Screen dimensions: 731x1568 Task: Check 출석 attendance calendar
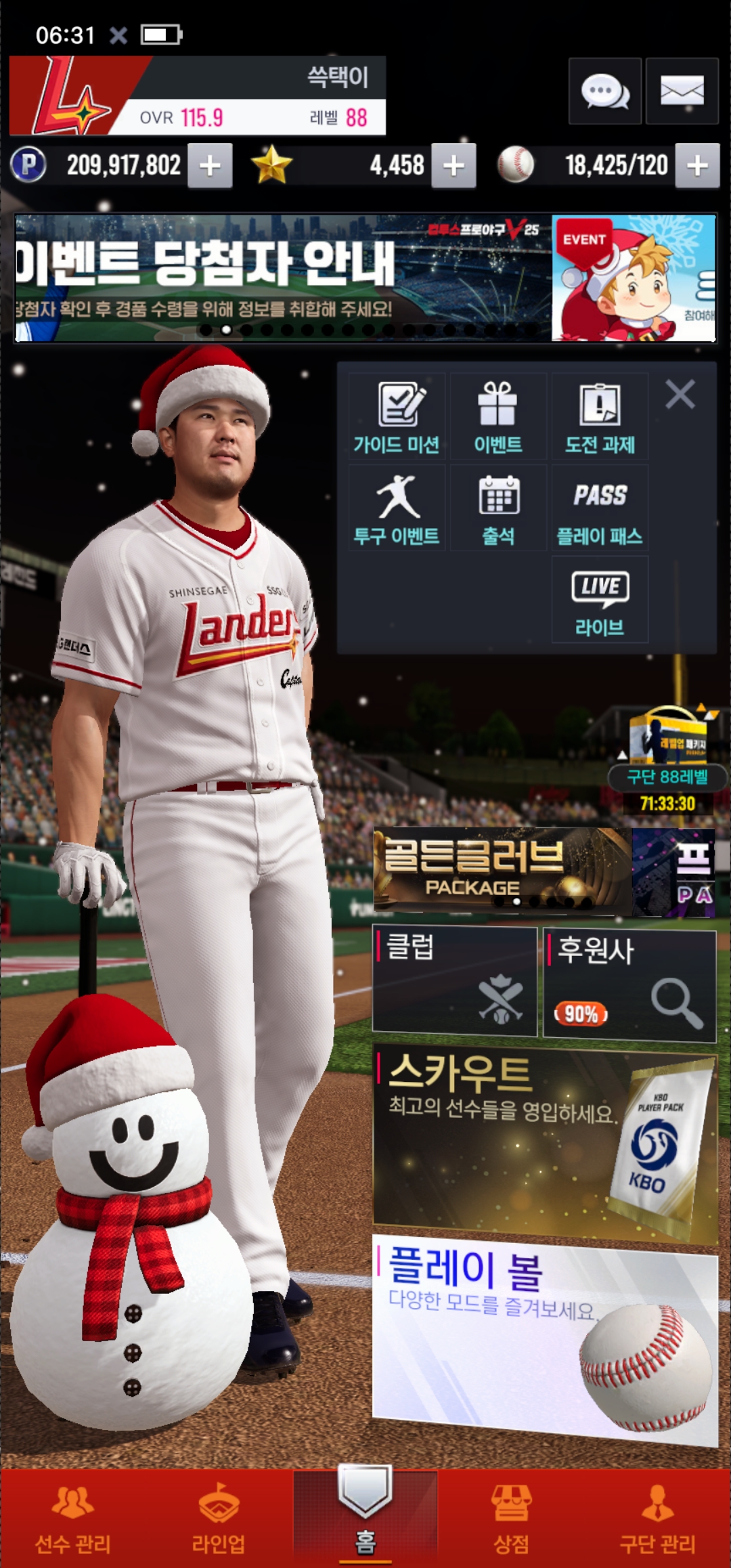tap(498, 508)
